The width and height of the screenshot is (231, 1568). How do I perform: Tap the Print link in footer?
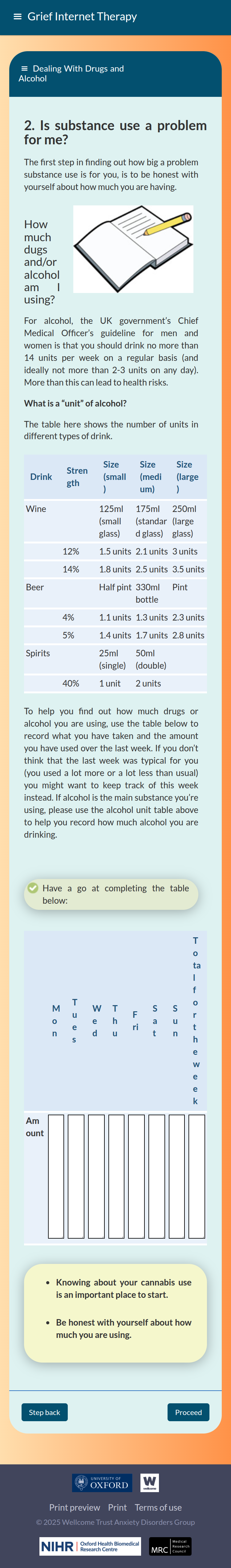tap(117, 1507)
